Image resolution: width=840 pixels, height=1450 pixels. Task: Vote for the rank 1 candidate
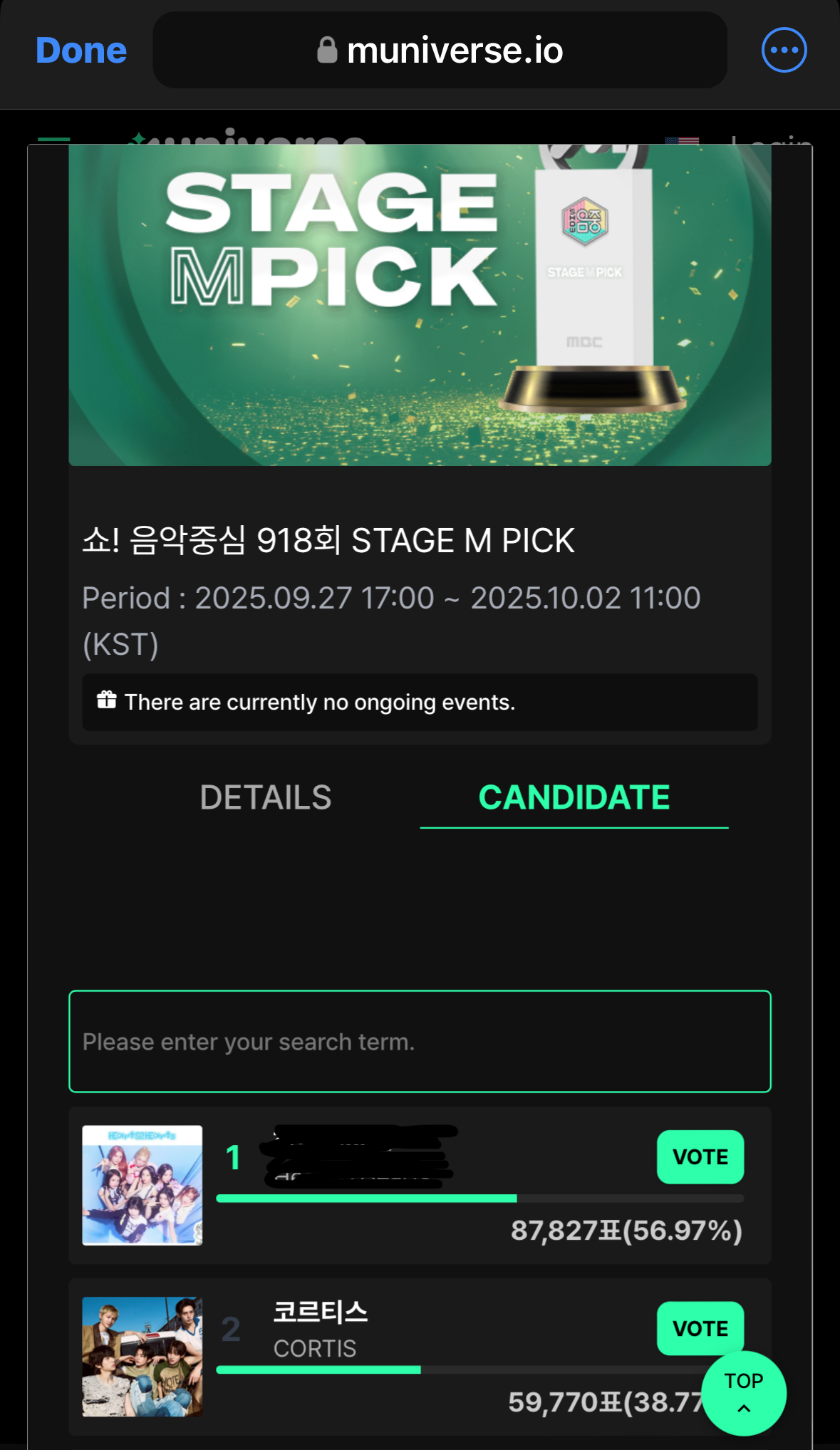[700, 1157]
